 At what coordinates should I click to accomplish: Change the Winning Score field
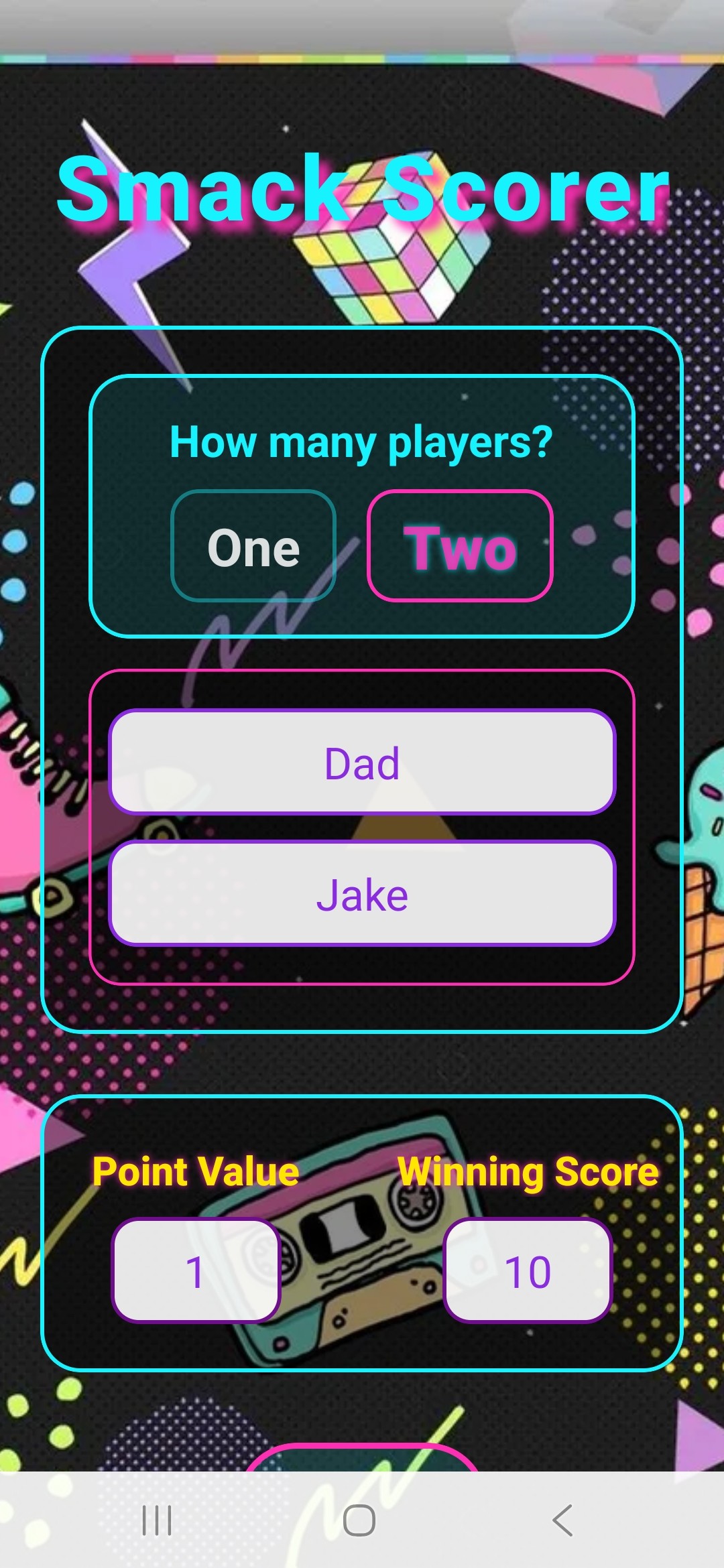[x=528, y=1270]
